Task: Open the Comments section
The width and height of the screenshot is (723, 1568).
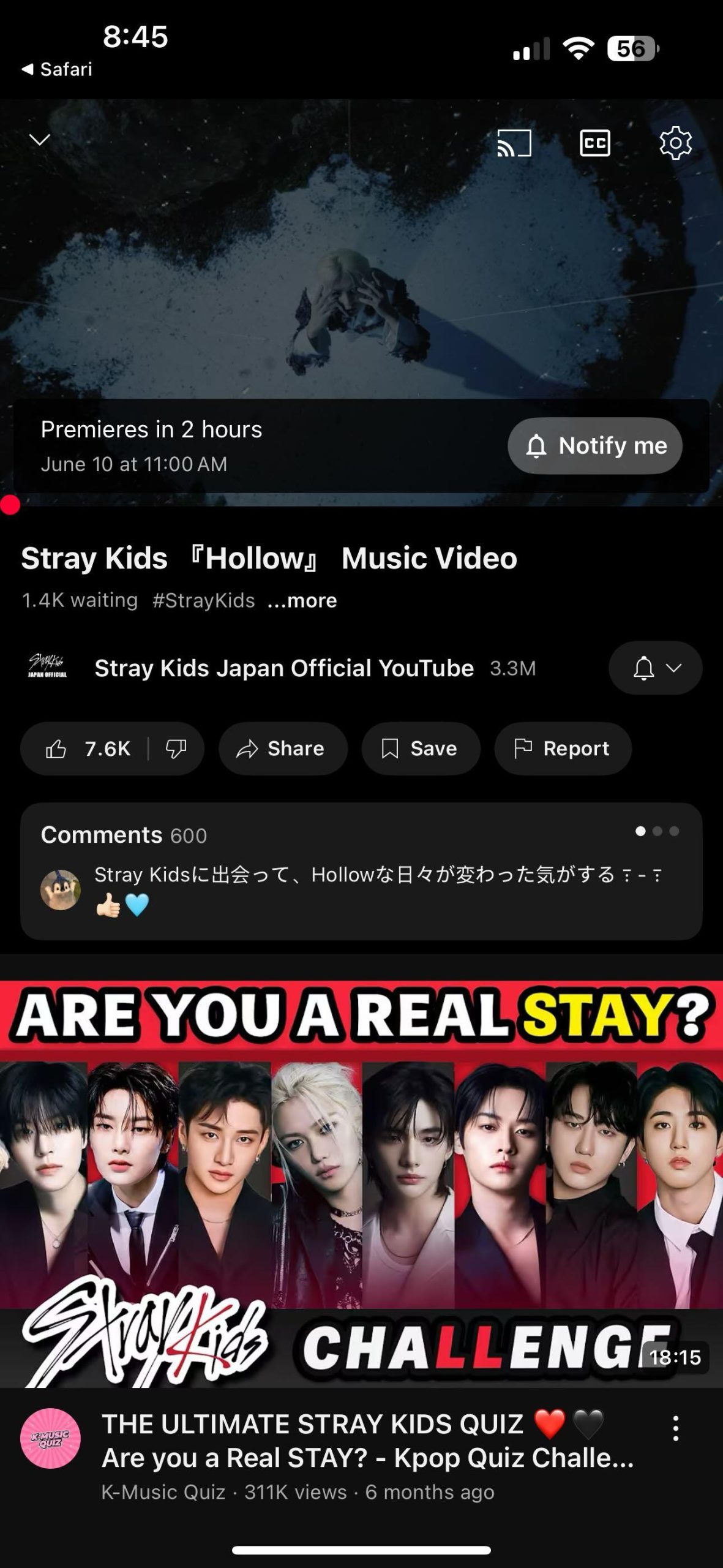Action: pos(361,871)
